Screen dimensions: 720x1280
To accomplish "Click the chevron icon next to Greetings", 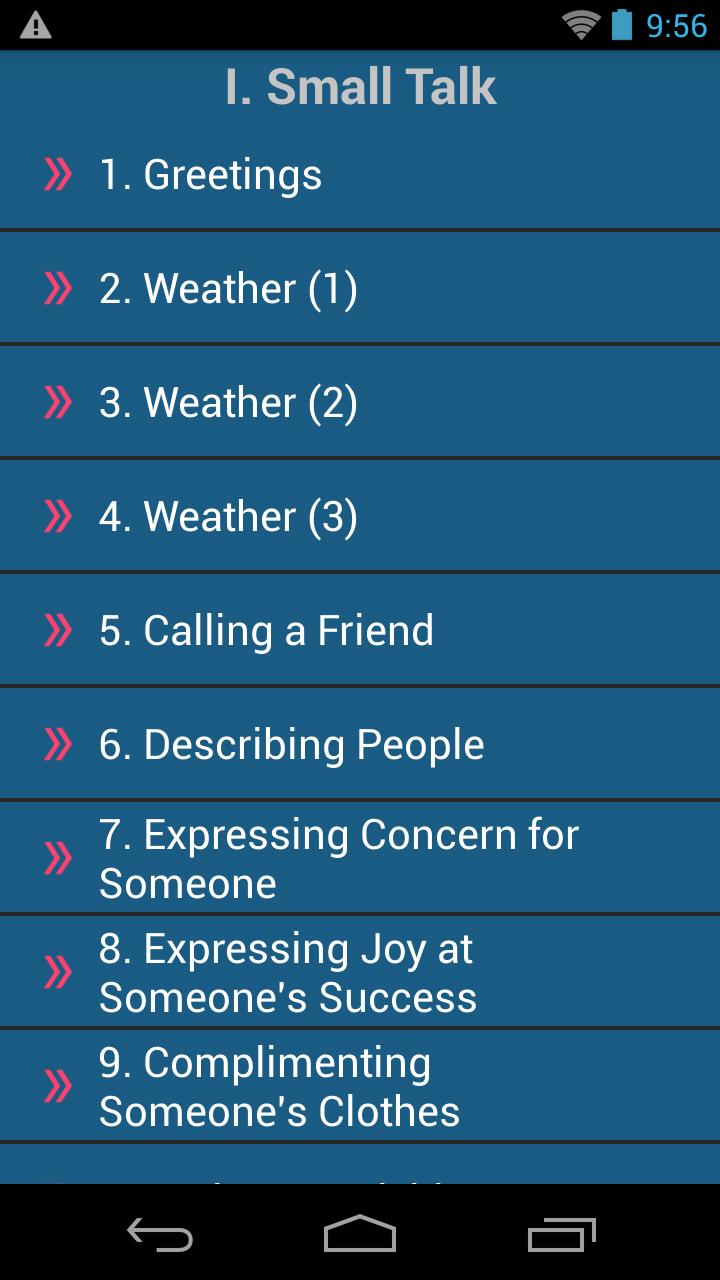I will (x=58, y=174).
